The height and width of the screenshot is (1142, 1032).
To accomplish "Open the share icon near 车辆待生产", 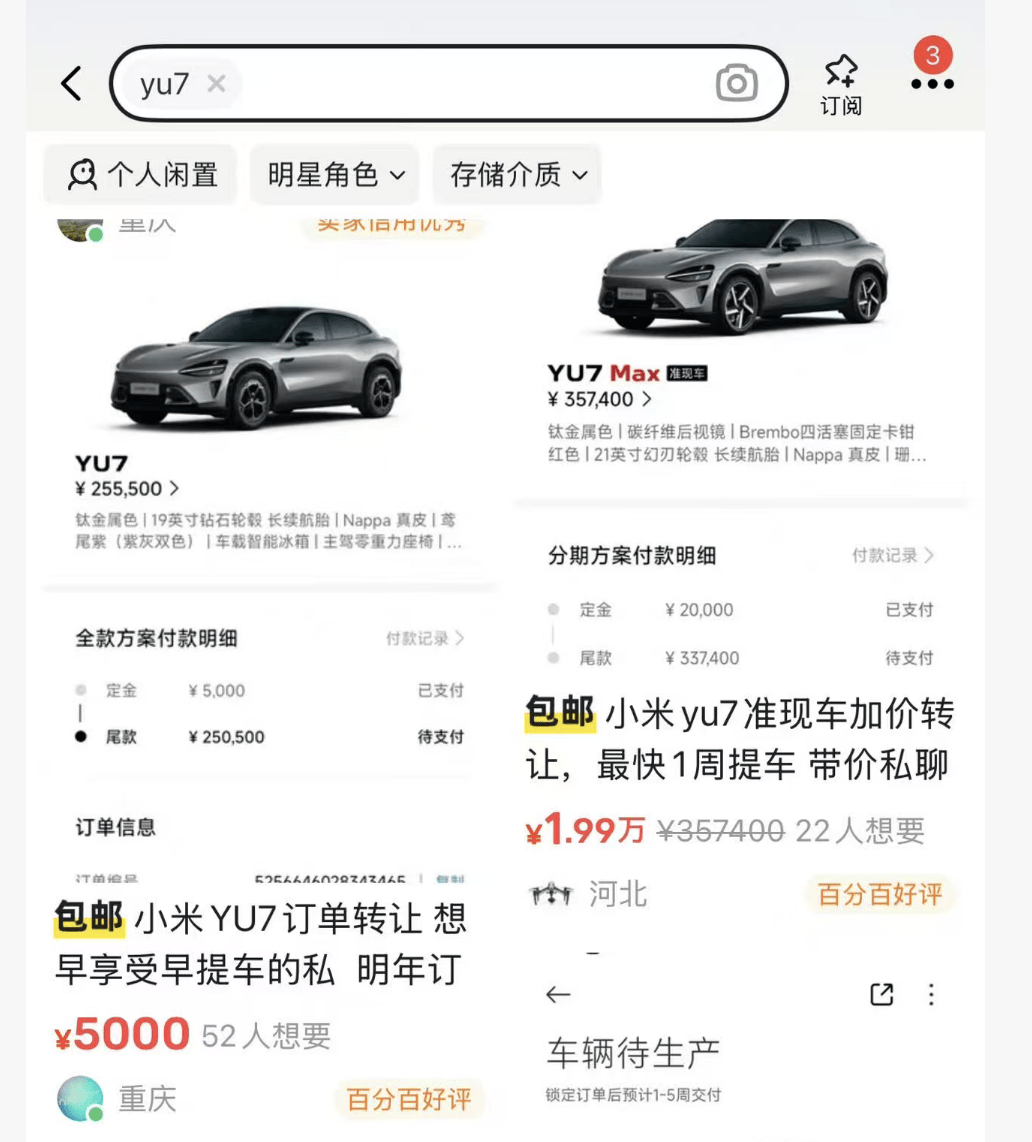I will point(881,995).
